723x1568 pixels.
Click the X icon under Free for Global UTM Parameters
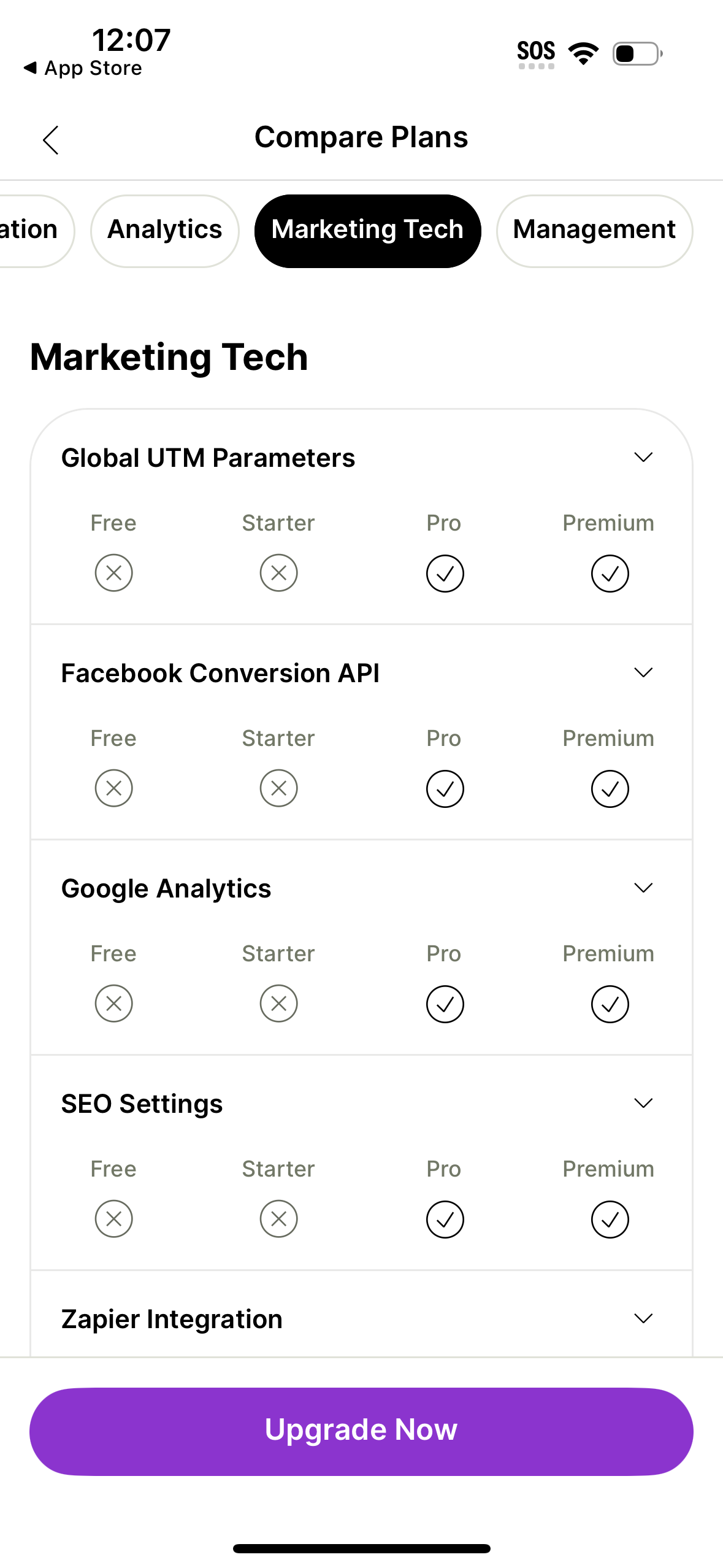tap(113, 572)
